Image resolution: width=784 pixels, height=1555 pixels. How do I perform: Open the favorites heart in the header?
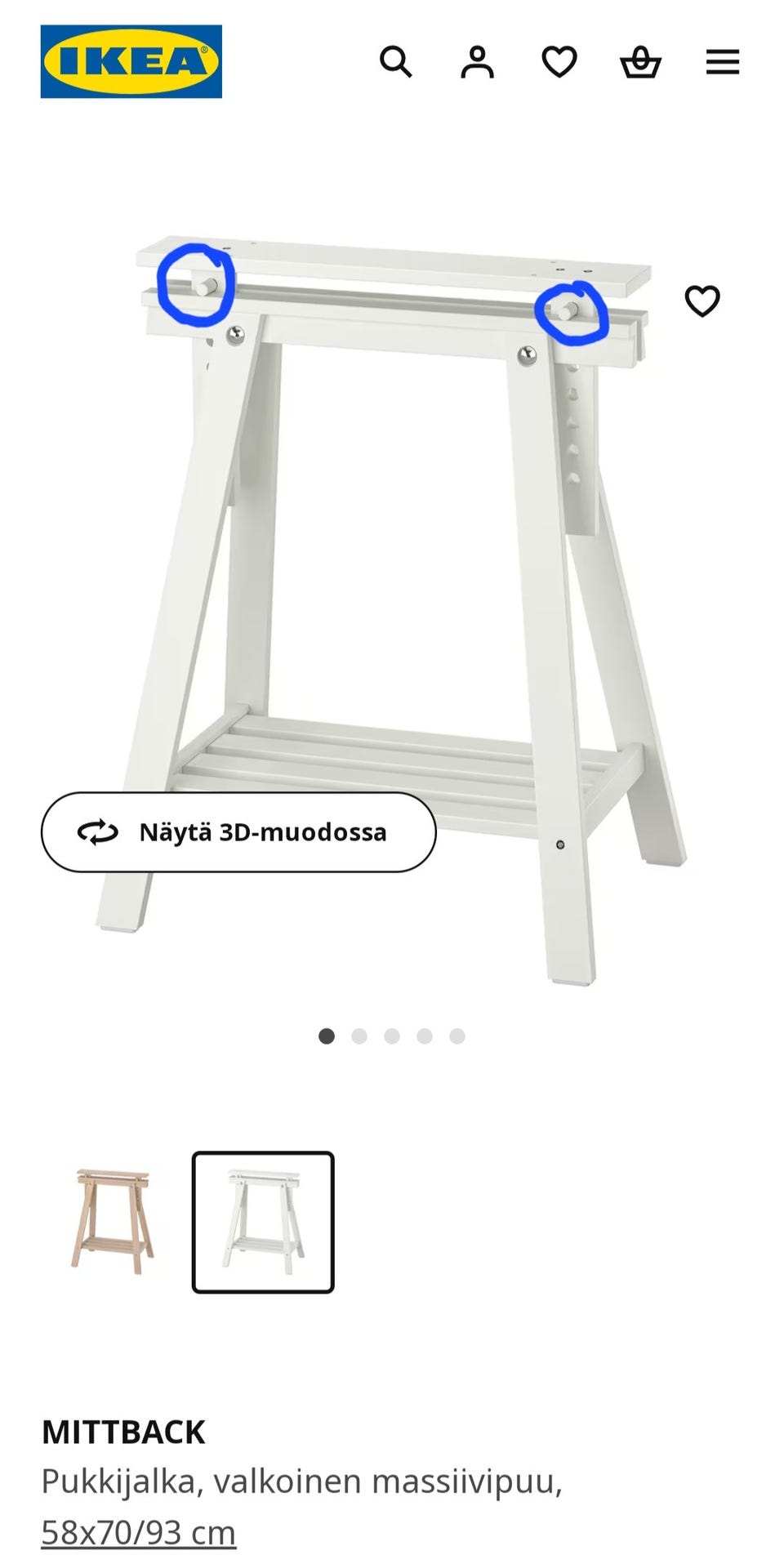click(559, 62)
